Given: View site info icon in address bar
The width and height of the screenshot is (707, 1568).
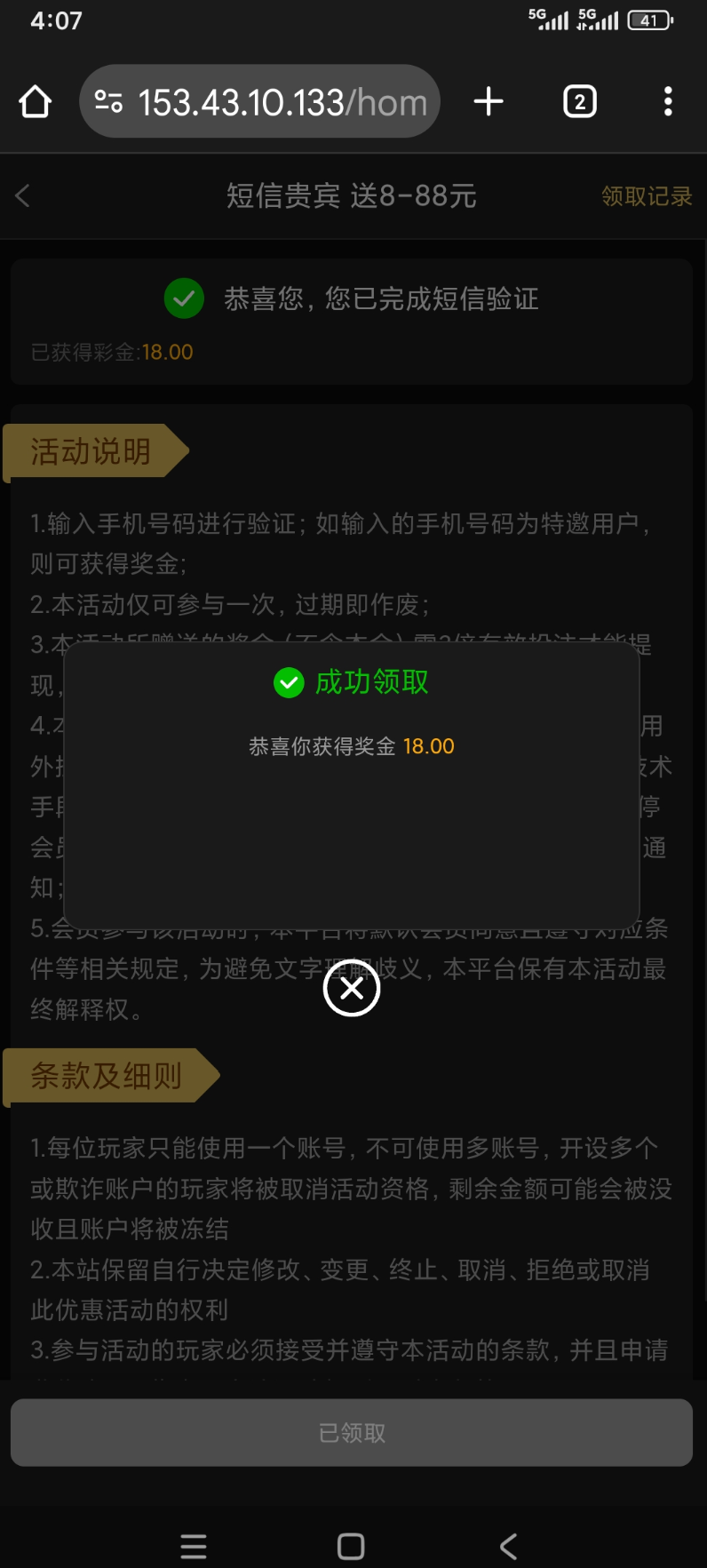Looking at the screenshot, I should click(108, 102).
